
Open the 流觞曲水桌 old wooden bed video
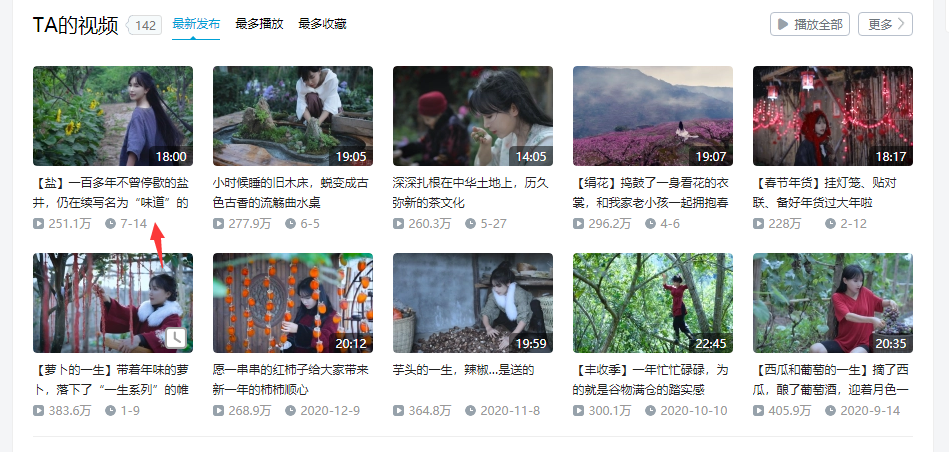tap(292, 116)
